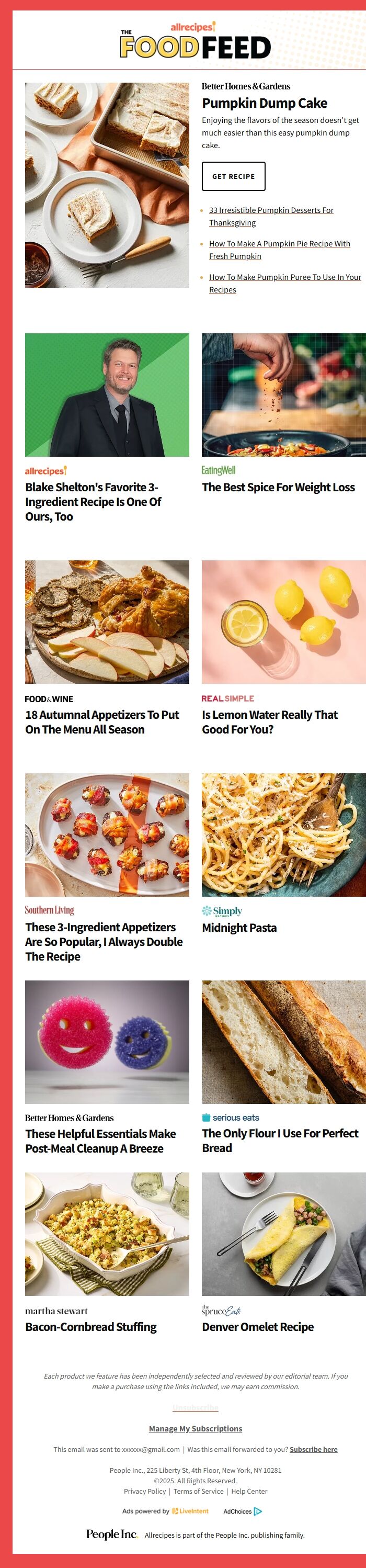Screen dimensions: 366x1568
Task: View 18 Autumnal Appetizers article
Action: click(101, 722)
